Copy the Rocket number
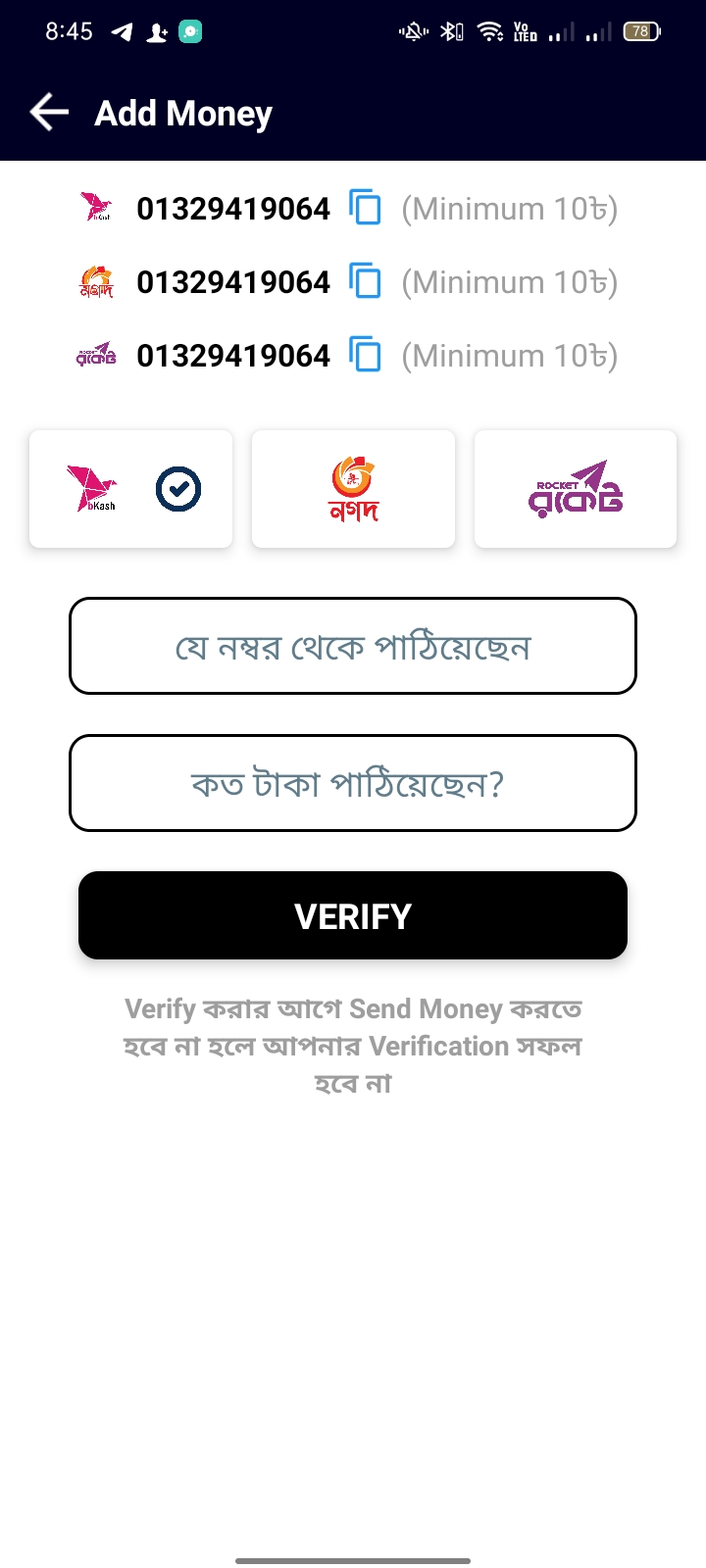 (366, 356)
